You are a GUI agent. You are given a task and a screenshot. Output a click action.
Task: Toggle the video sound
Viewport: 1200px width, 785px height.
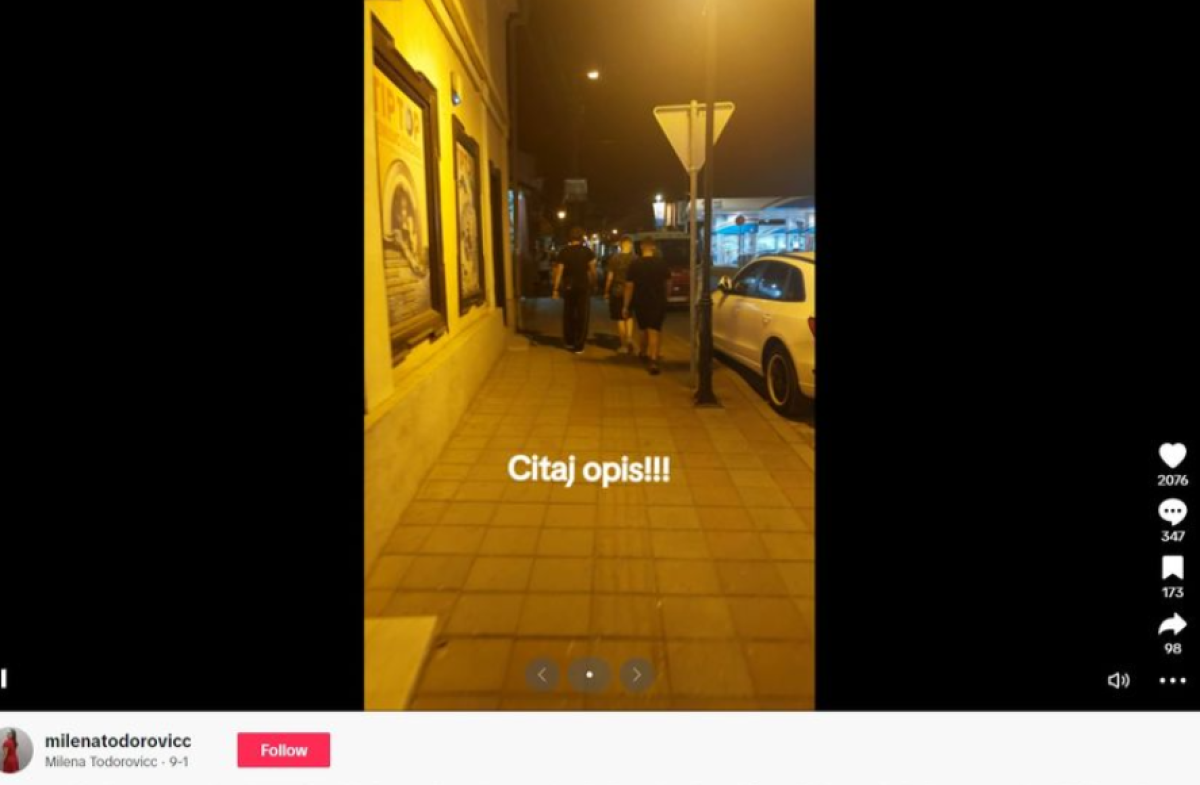pos(1118,680)
